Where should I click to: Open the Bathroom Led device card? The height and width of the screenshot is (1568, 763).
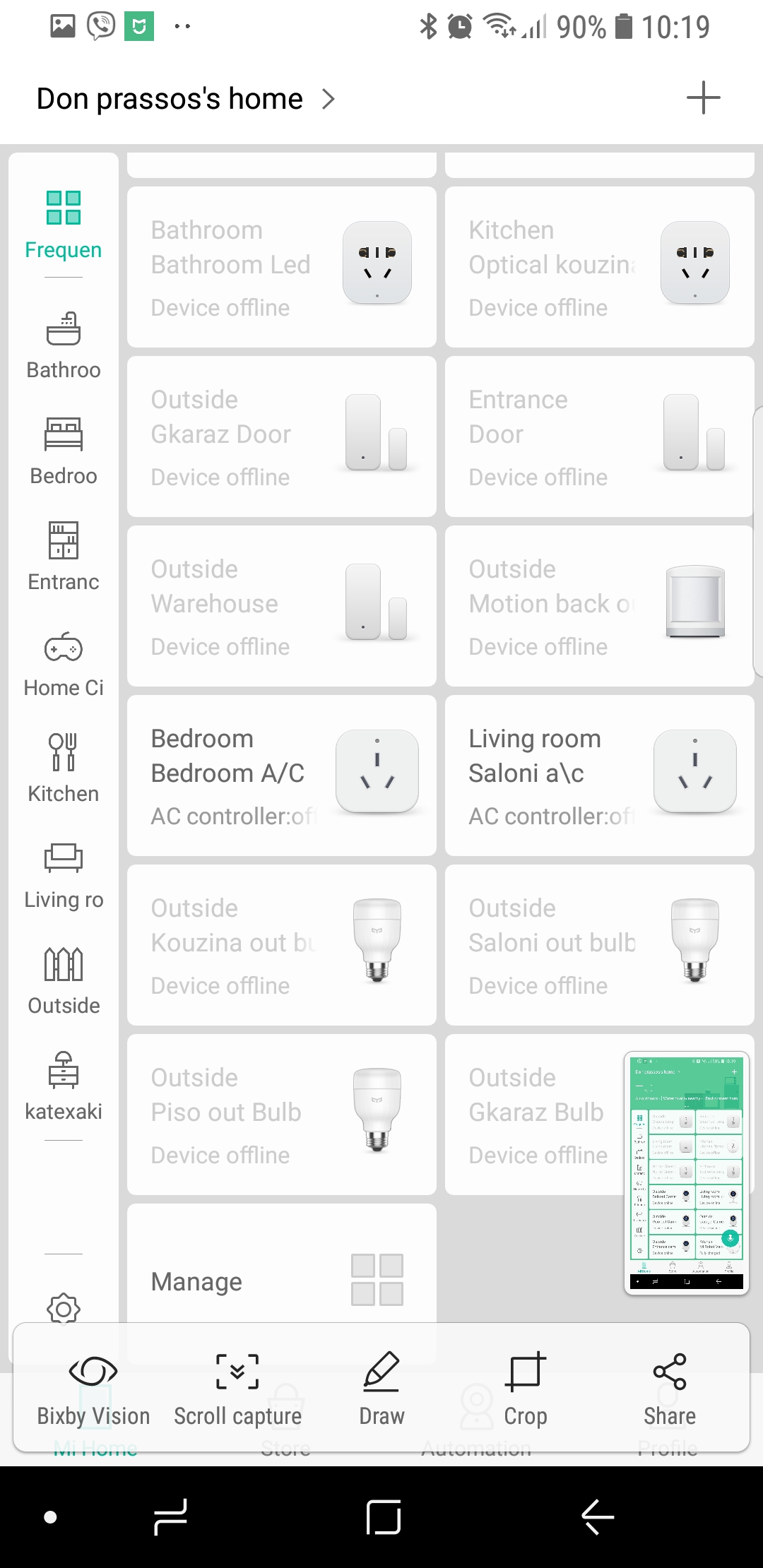pyautogui.click(x=281, y=267)
